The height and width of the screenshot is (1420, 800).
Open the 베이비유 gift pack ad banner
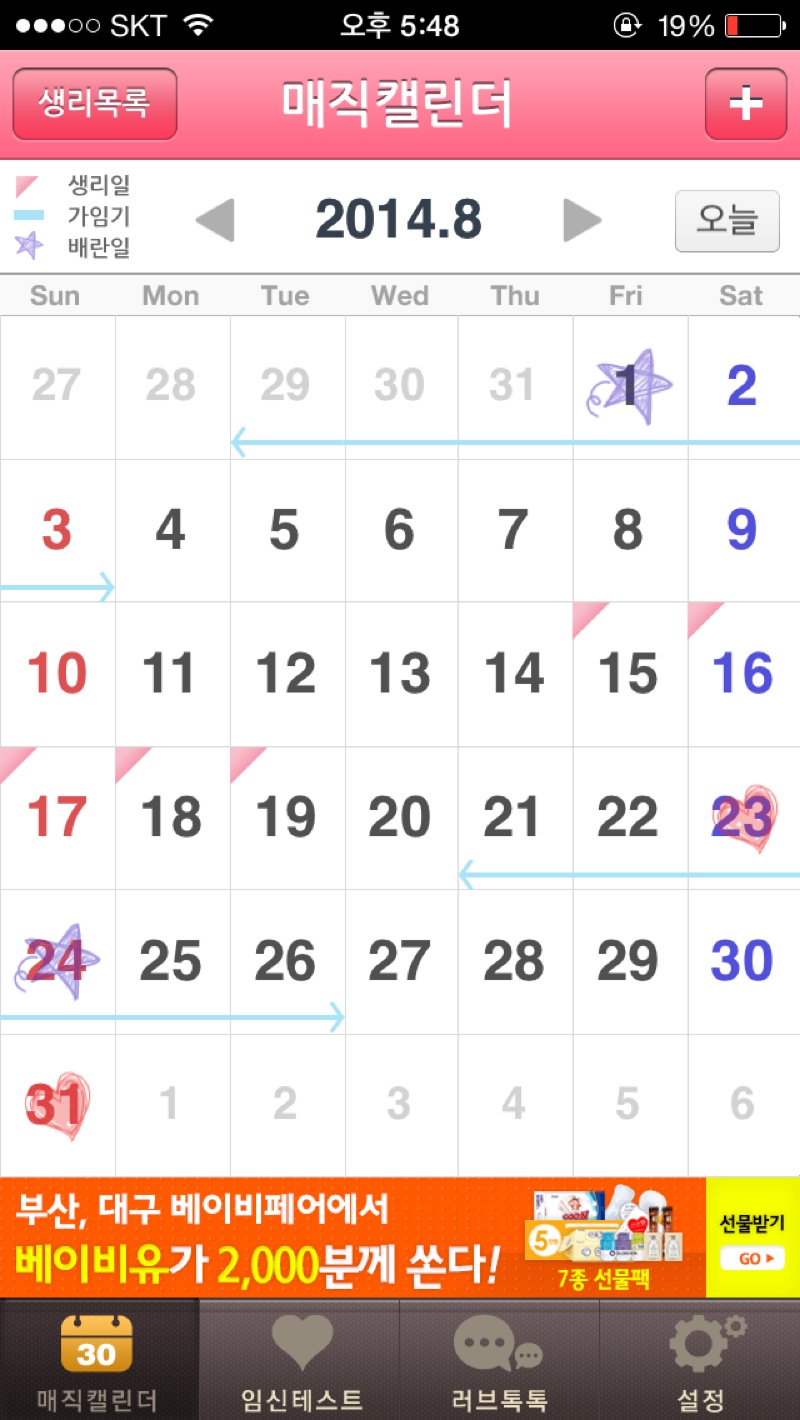pyautogui.click(x=350, y=1238)
